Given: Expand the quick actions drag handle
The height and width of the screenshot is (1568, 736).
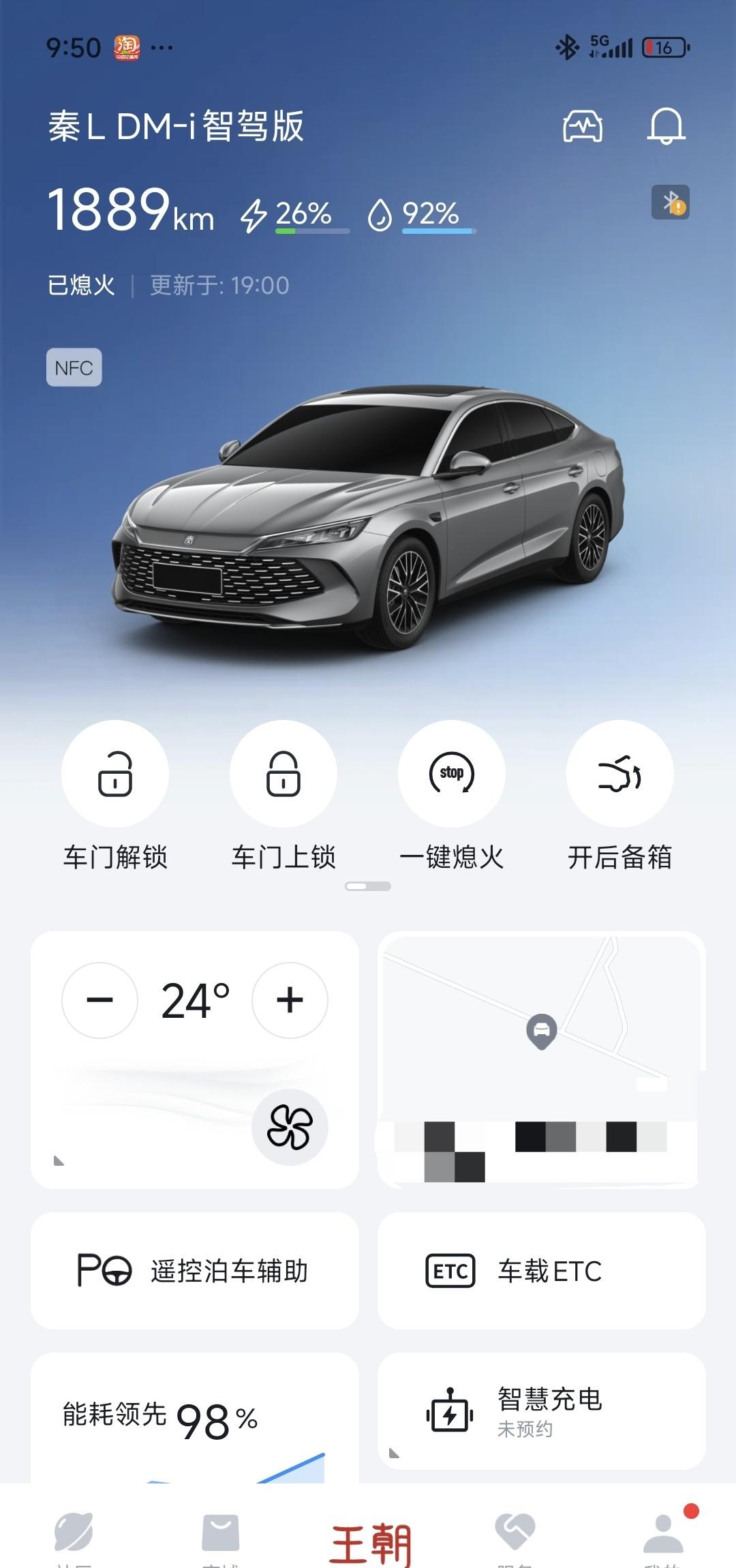Looking at the screenshot, I should (368, 886).
